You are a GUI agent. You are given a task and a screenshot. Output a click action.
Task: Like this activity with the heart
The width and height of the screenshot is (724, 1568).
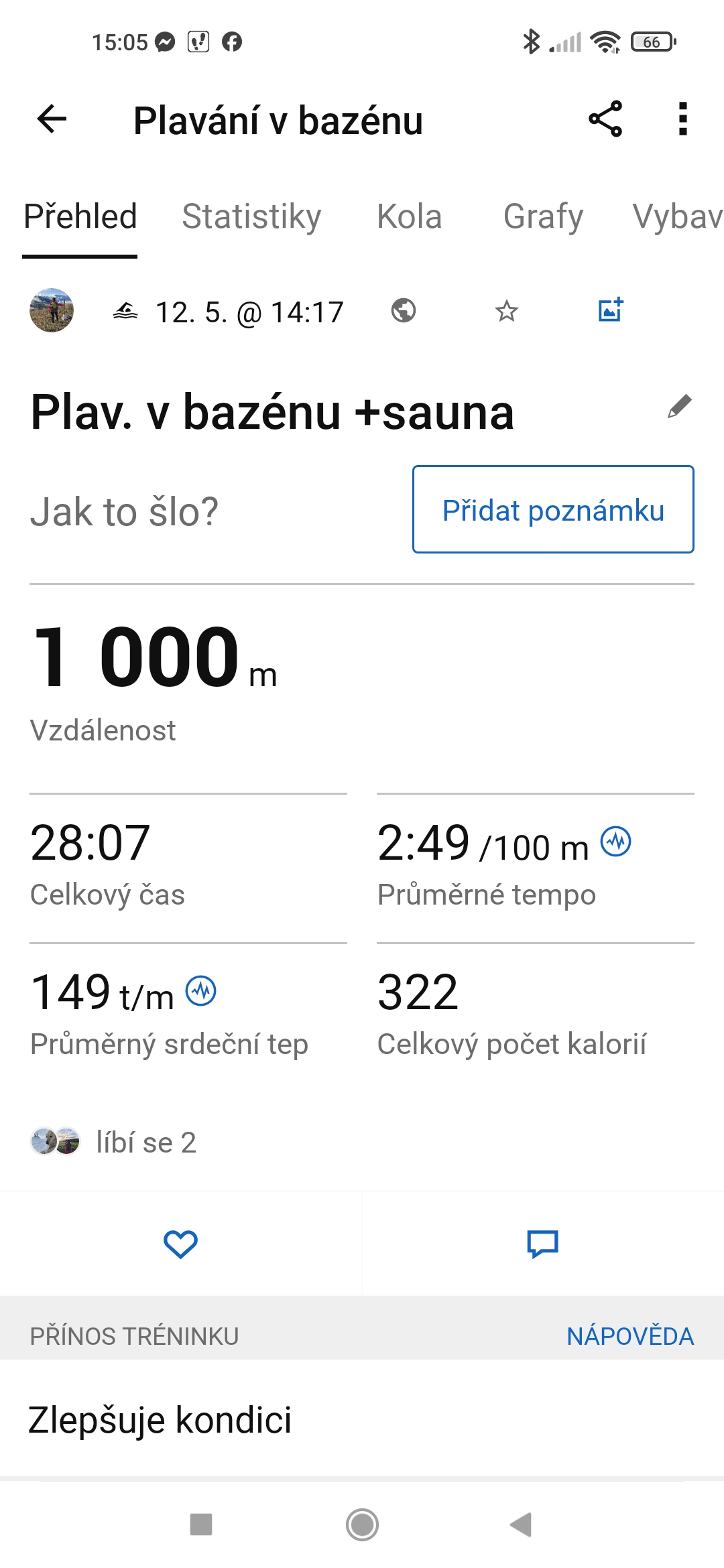(x=180, y=1244)
